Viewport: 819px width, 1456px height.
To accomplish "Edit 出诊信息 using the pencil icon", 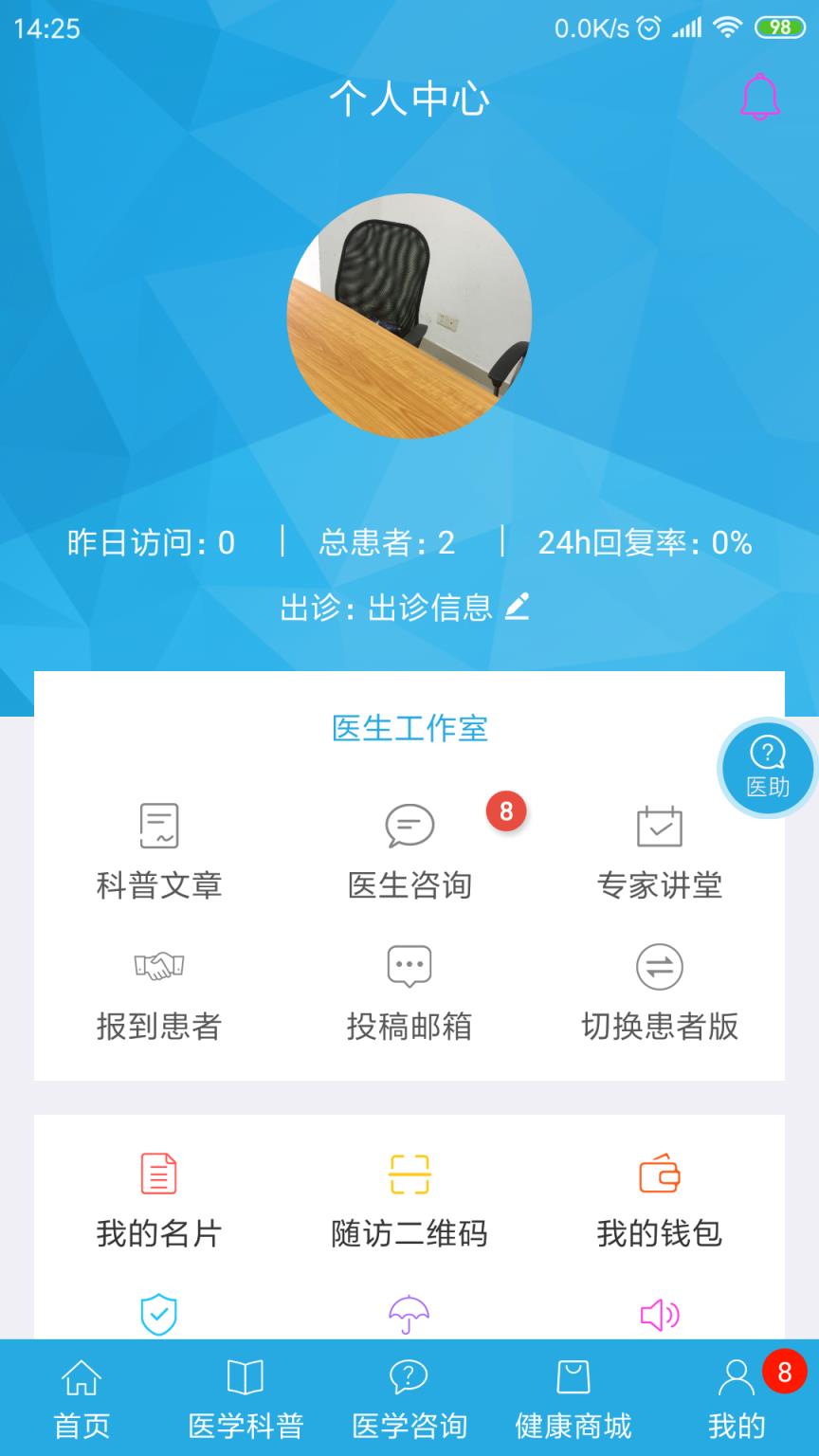I will click(517, 607).
